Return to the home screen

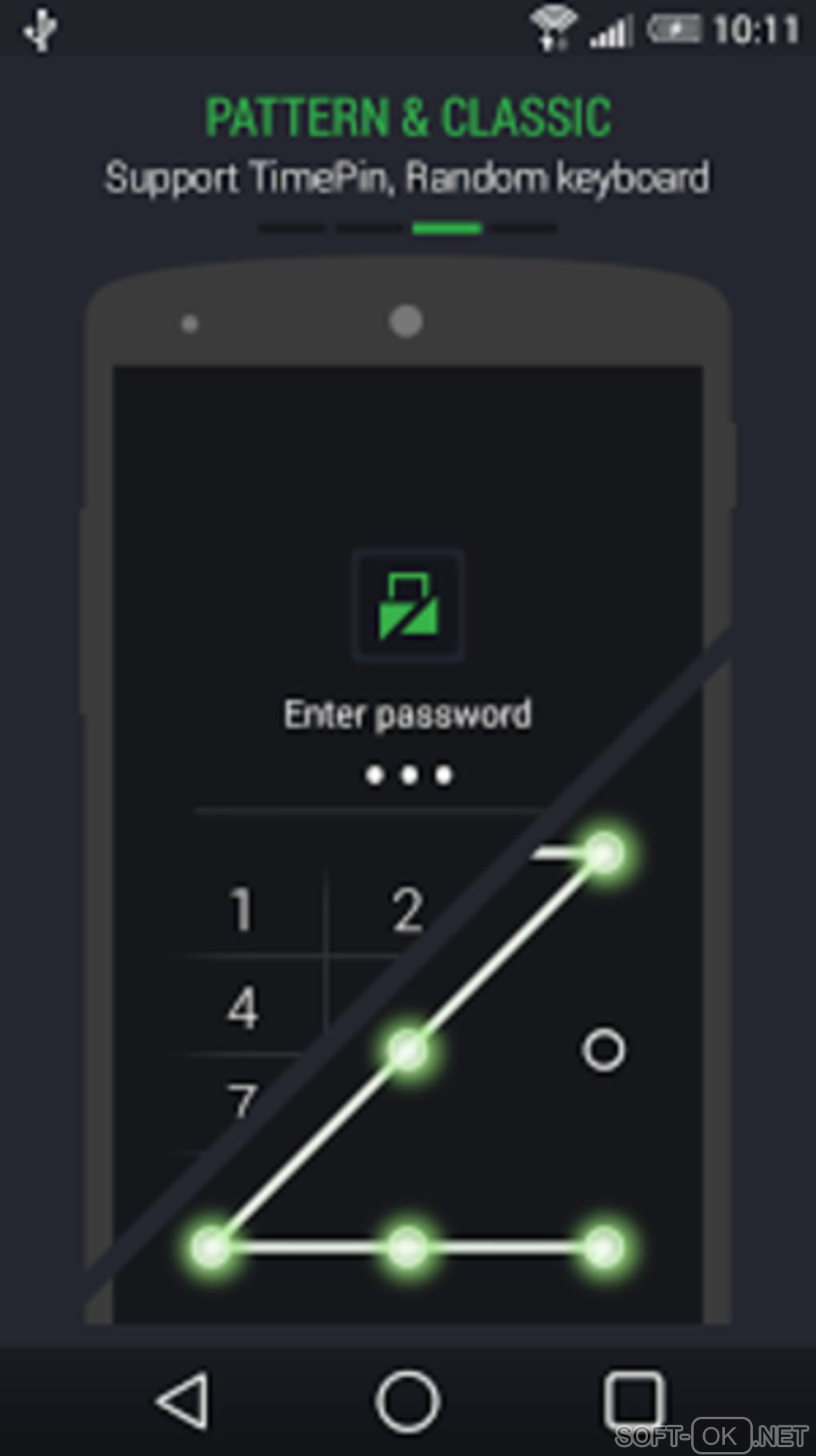407,1400
